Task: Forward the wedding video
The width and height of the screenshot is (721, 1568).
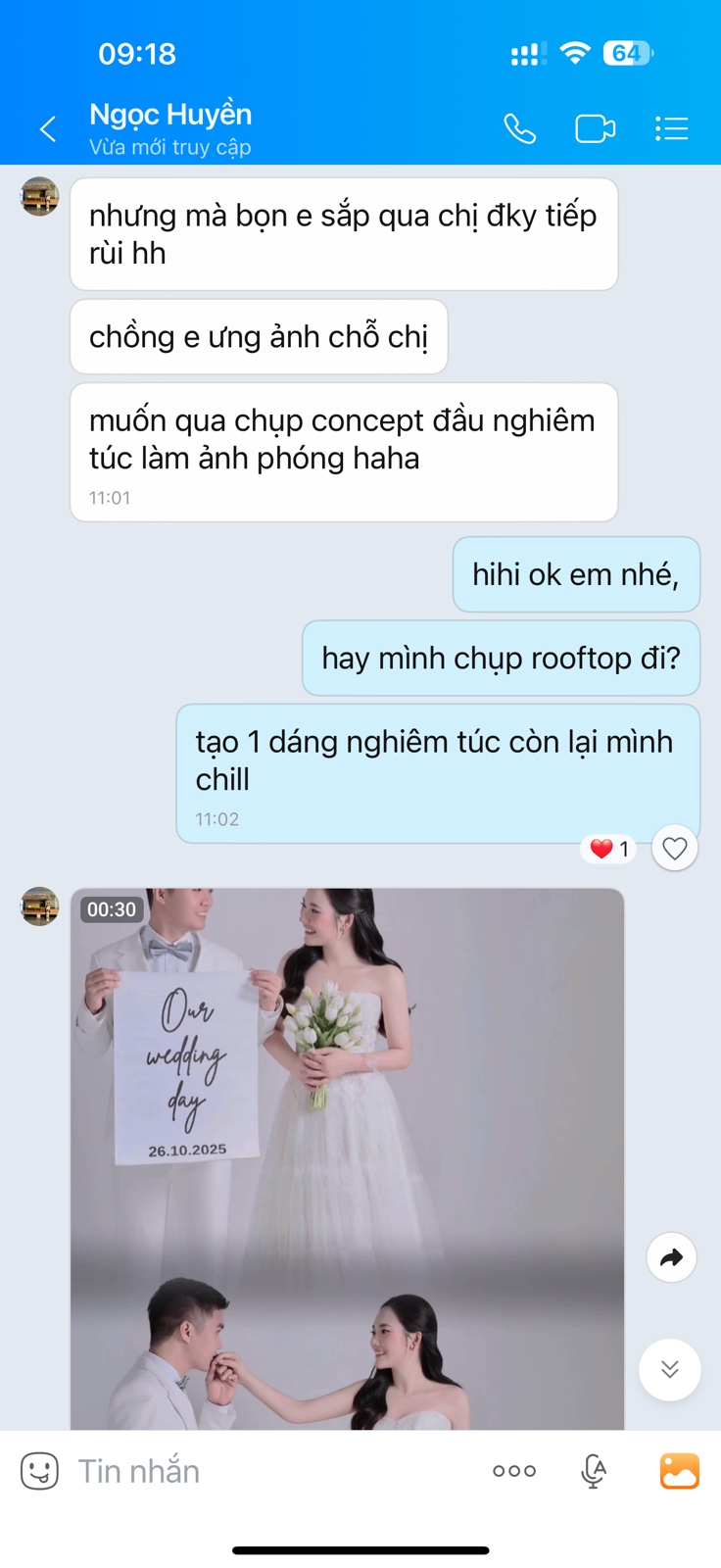Action: 671,1257
